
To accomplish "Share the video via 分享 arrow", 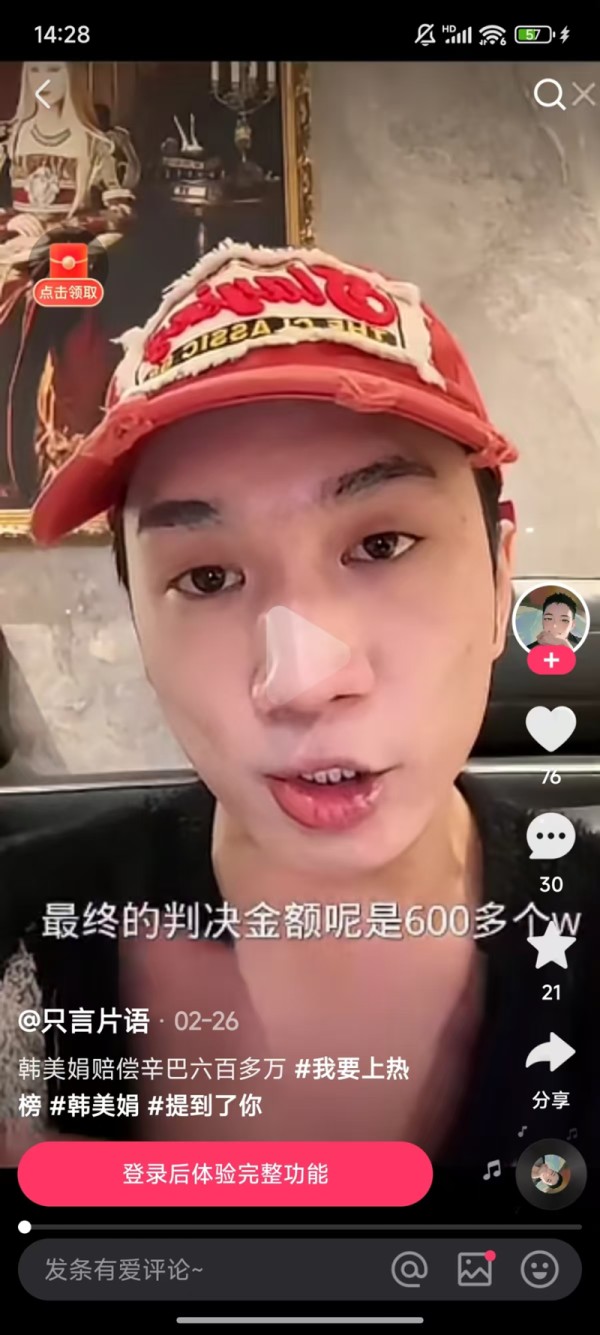I will 551,1054.
